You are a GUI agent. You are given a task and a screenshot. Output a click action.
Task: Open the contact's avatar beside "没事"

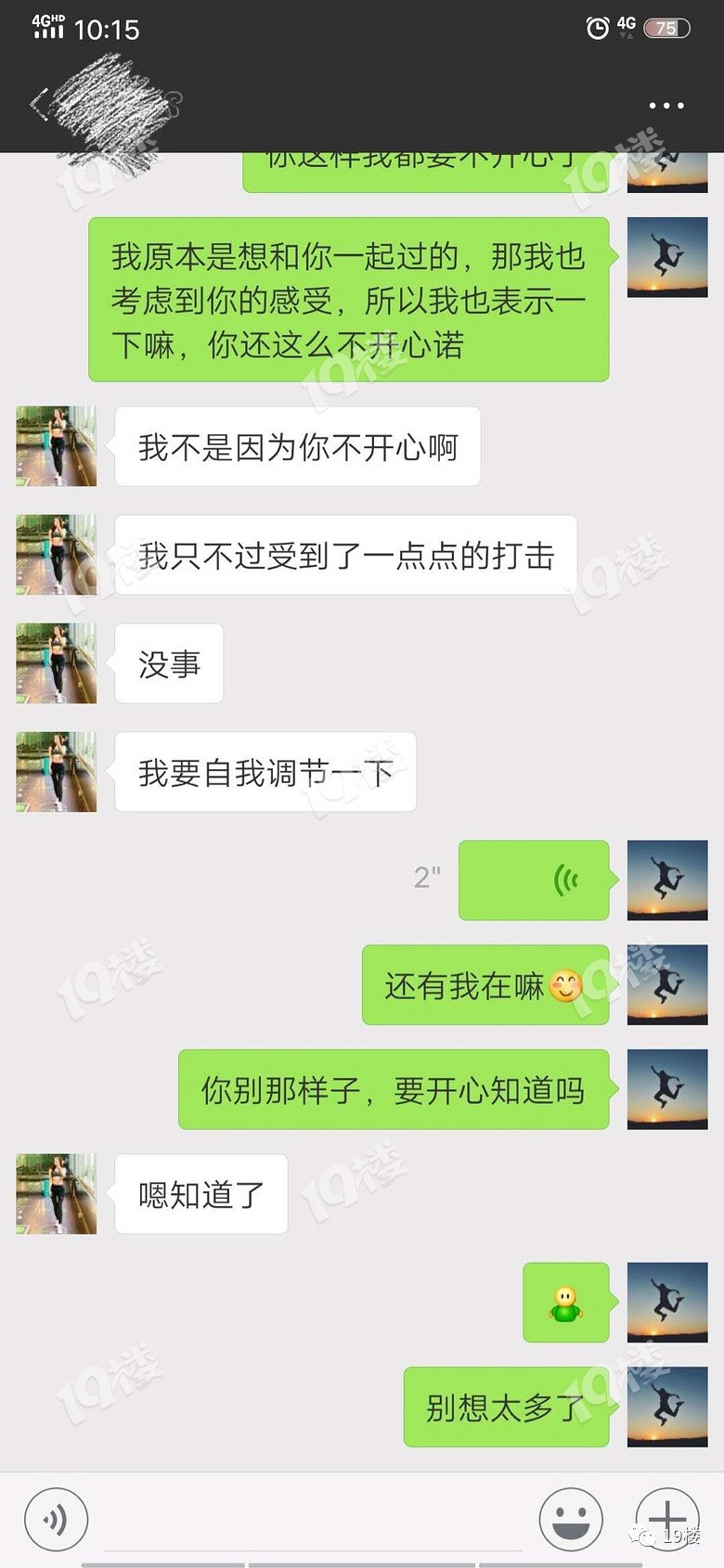point(57,663)
